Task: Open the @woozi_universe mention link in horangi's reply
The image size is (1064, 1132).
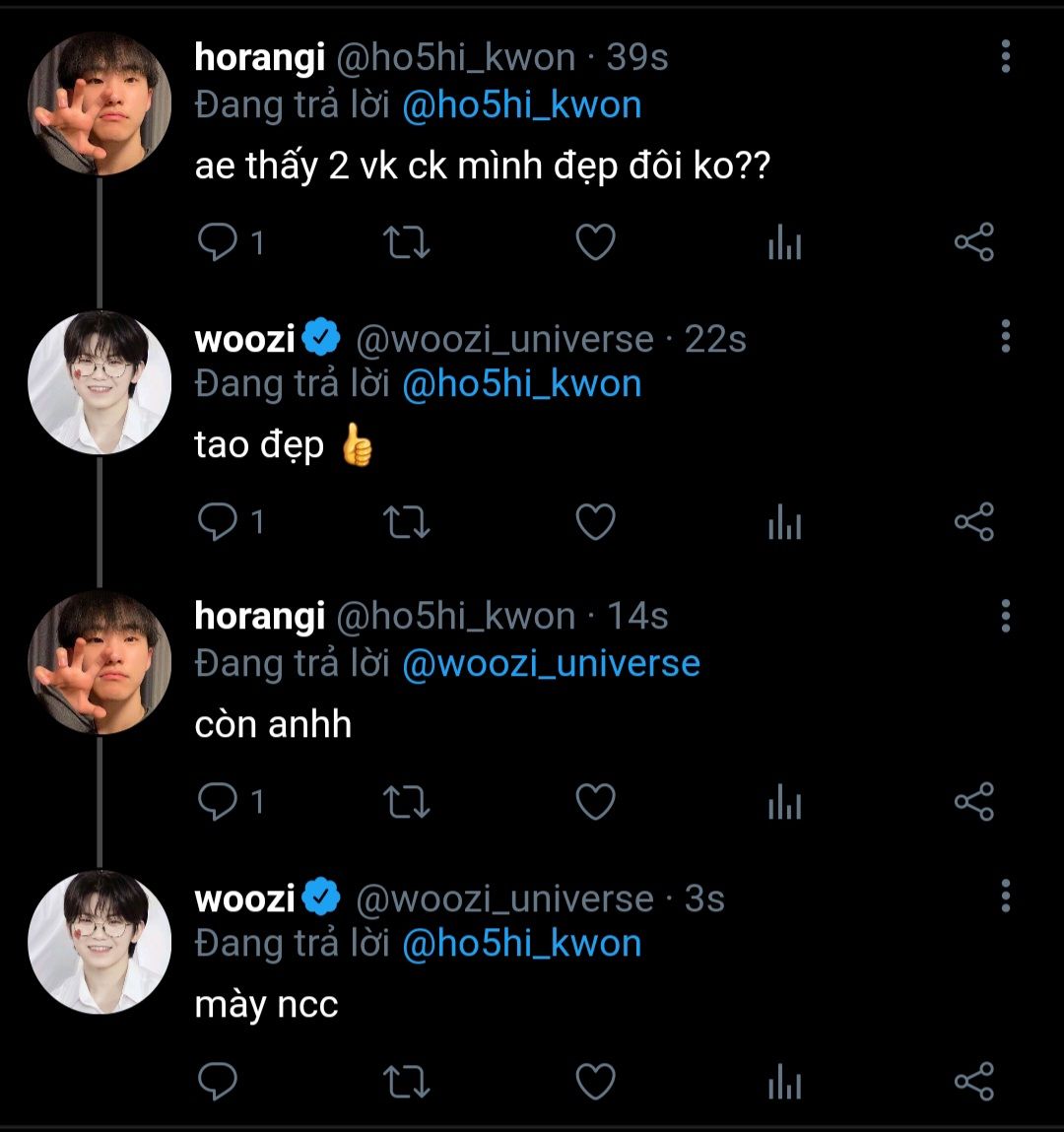Action: pyautogui.click(x=551, y=663)
